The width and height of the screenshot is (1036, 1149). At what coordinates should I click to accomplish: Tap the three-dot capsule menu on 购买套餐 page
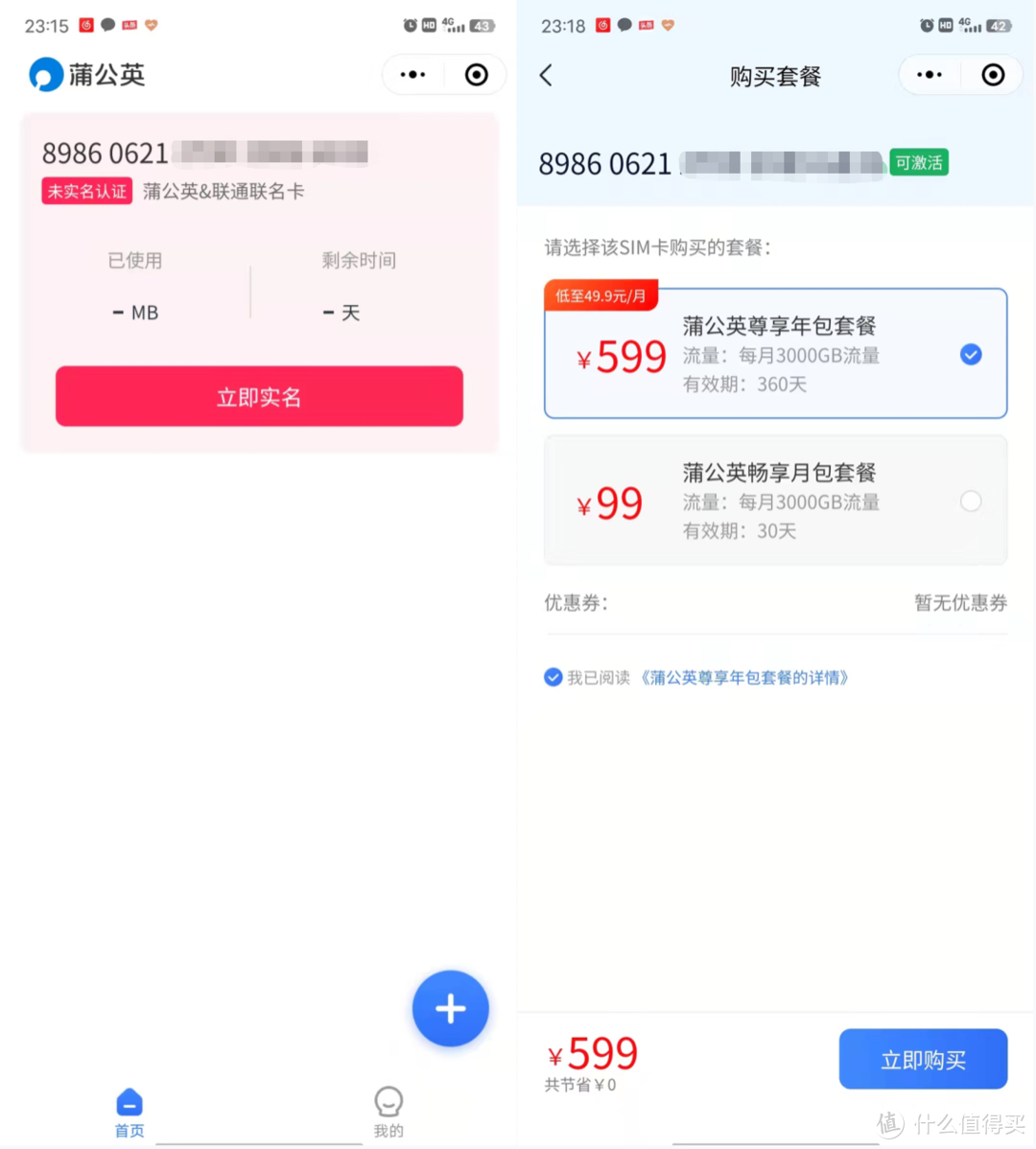(x=929, y=74)
